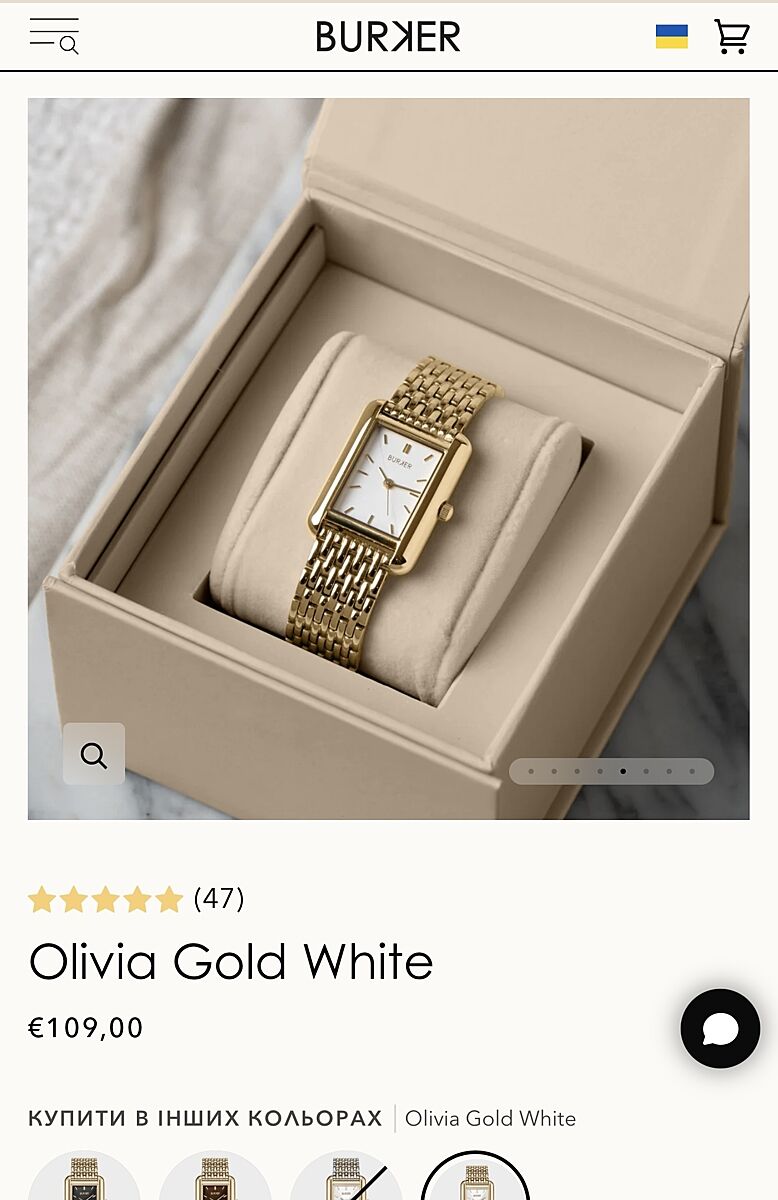This screenshot has width=778, height=1200.
Task: Open the live chat bubble
Action: pos(720,1028)
